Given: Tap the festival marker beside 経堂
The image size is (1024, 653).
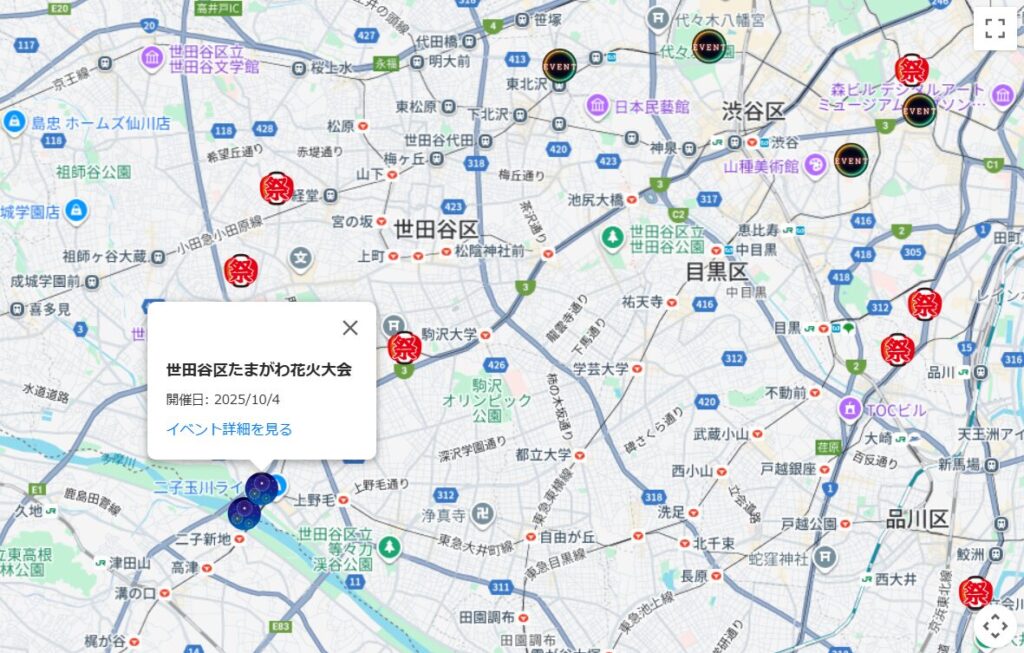Looking at the screenshot, I should pyautogui.click(x=276, y=187).
